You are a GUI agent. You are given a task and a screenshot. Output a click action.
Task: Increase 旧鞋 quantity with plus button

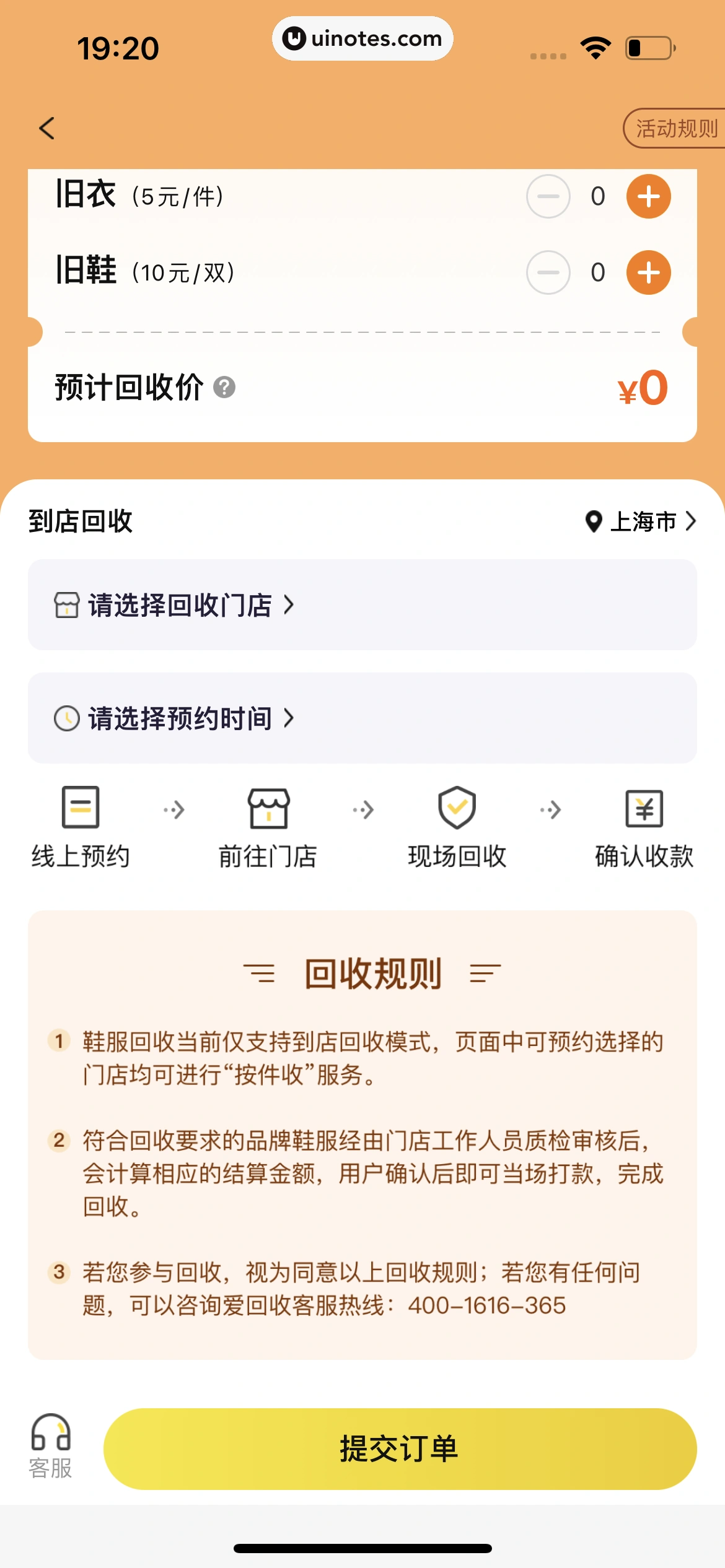[x=648, y=271]
